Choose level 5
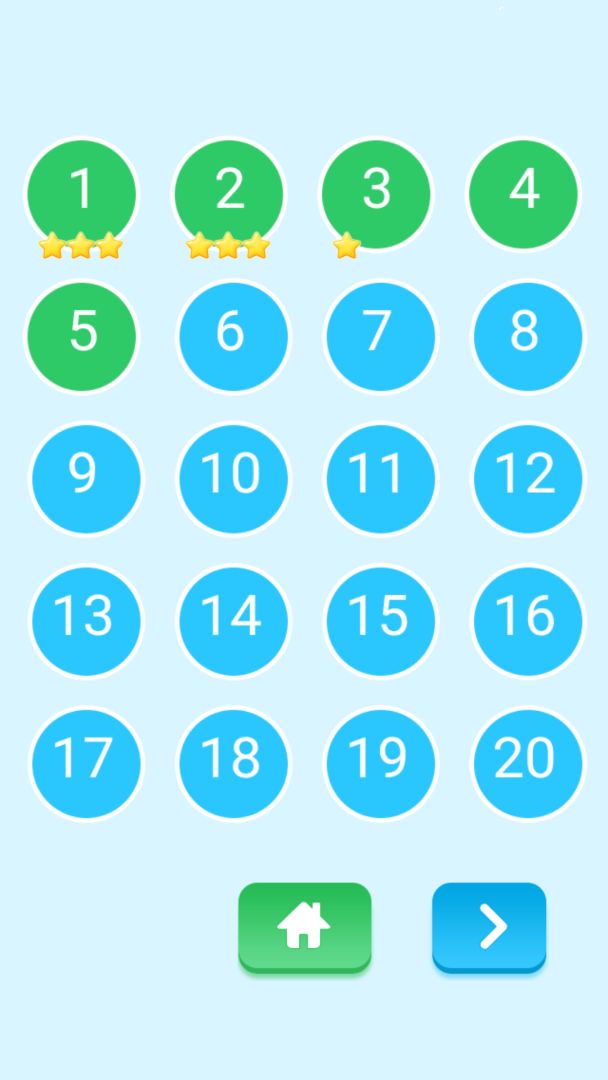608x1080 pixels. click(x=81, y=336)
